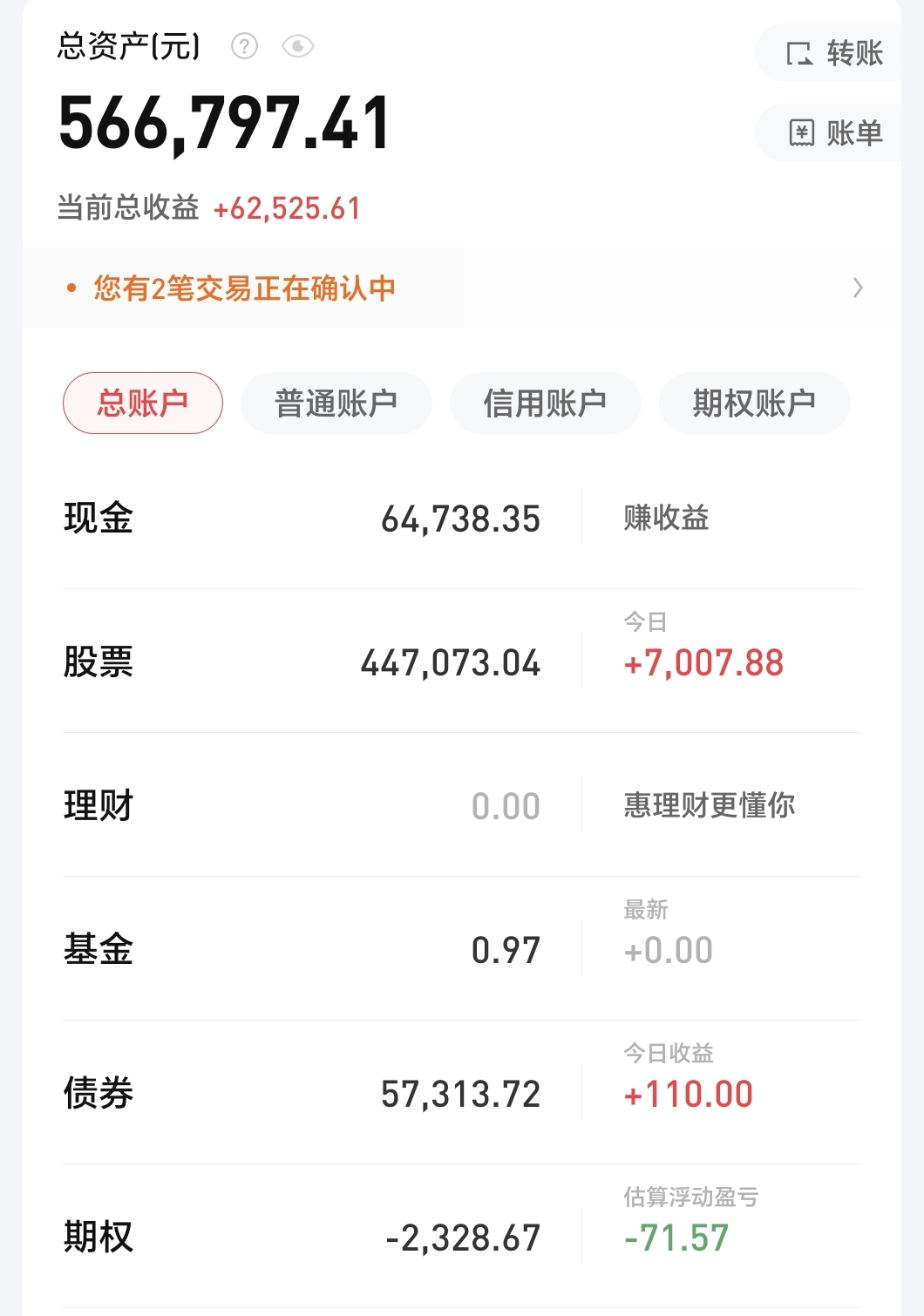This screenshot has width=924, height=1316.
Task: Tap the 转账 transfer button
Action: 834,54
